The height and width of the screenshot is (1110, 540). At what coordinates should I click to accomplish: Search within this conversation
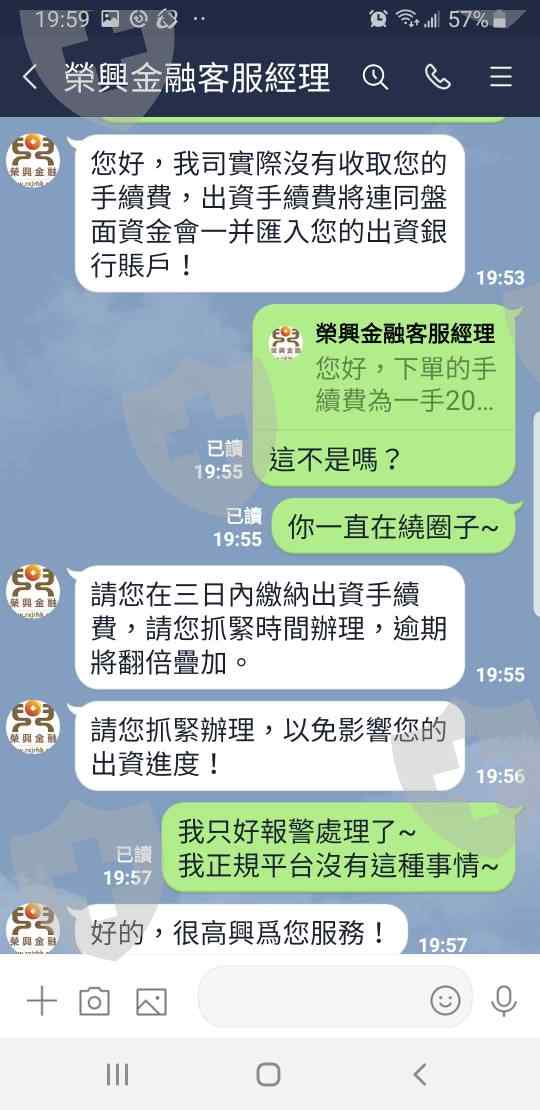point(375,77)
